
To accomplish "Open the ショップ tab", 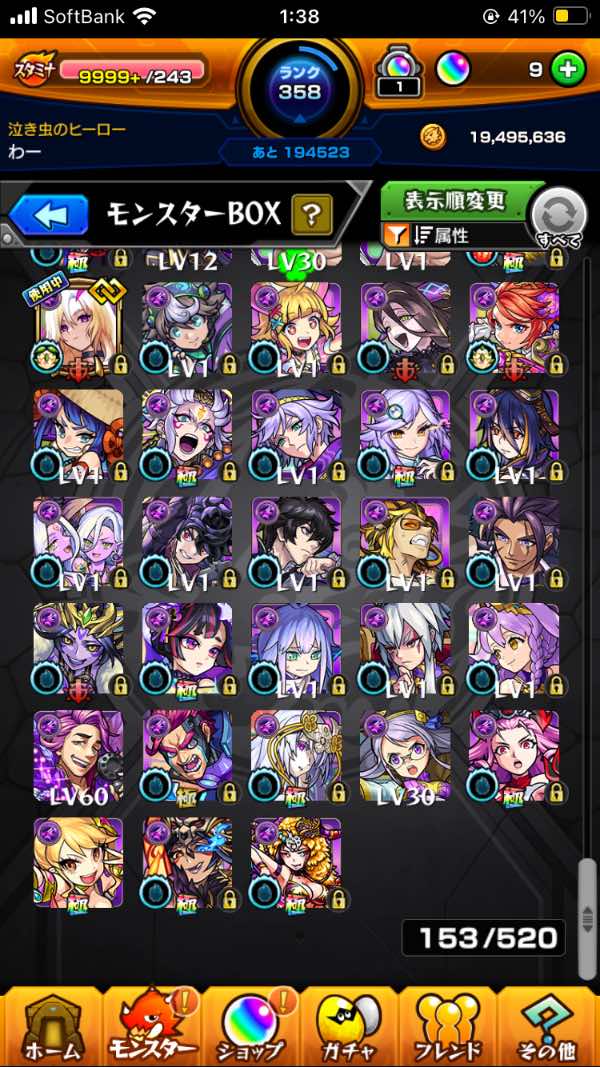I will click(249, 1025).
